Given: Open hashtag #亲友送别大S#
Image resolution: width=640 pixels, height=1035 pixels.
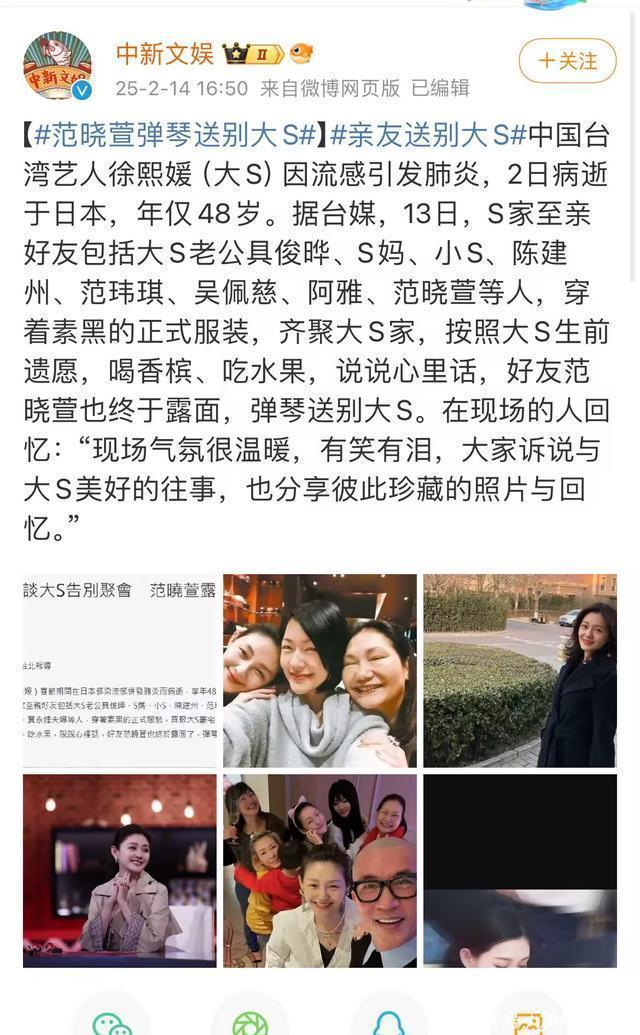Looking at the screenshot, I should [428, 134].
